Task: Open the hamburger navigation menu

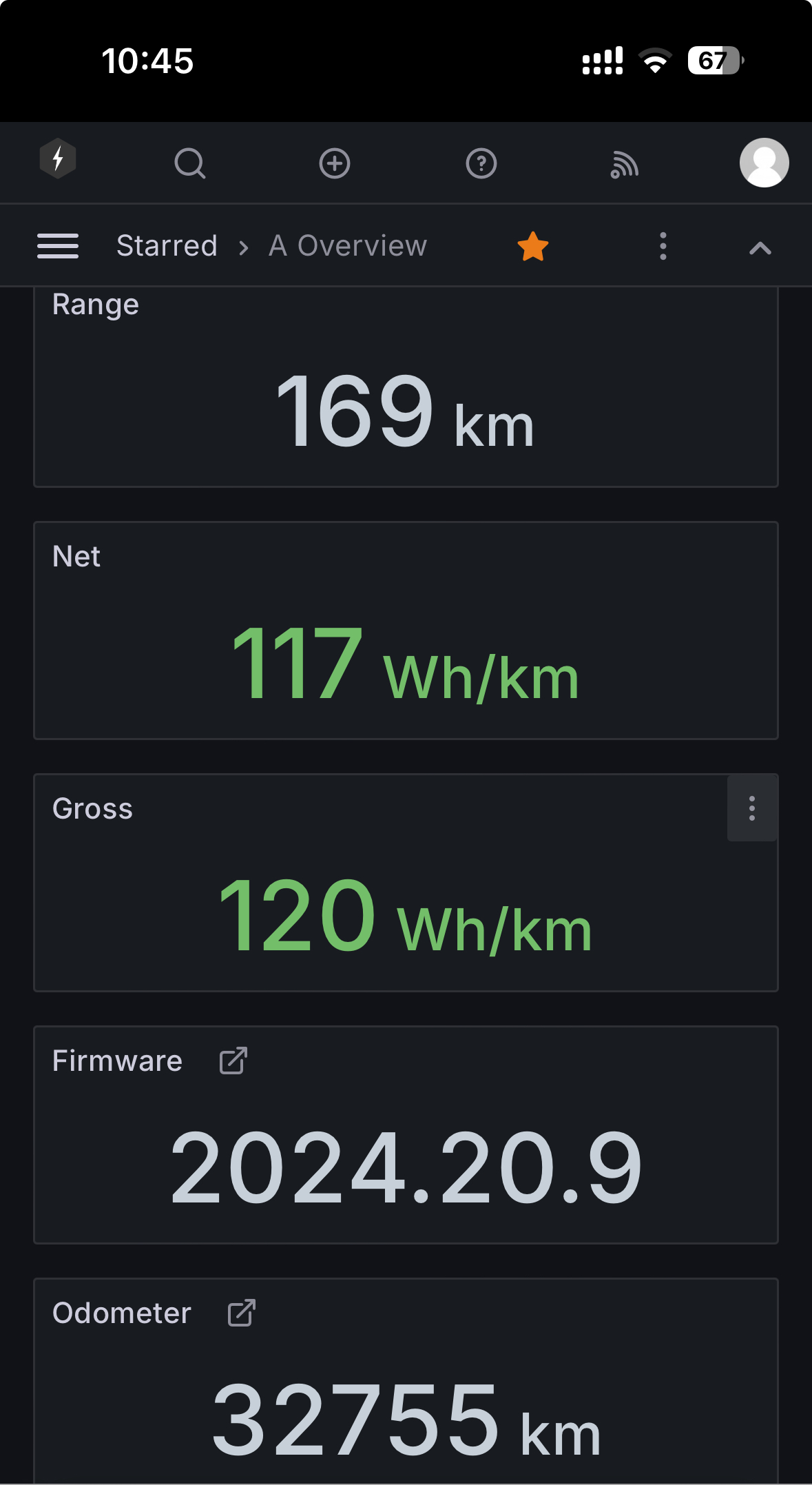Action: [x=58, y=246]
